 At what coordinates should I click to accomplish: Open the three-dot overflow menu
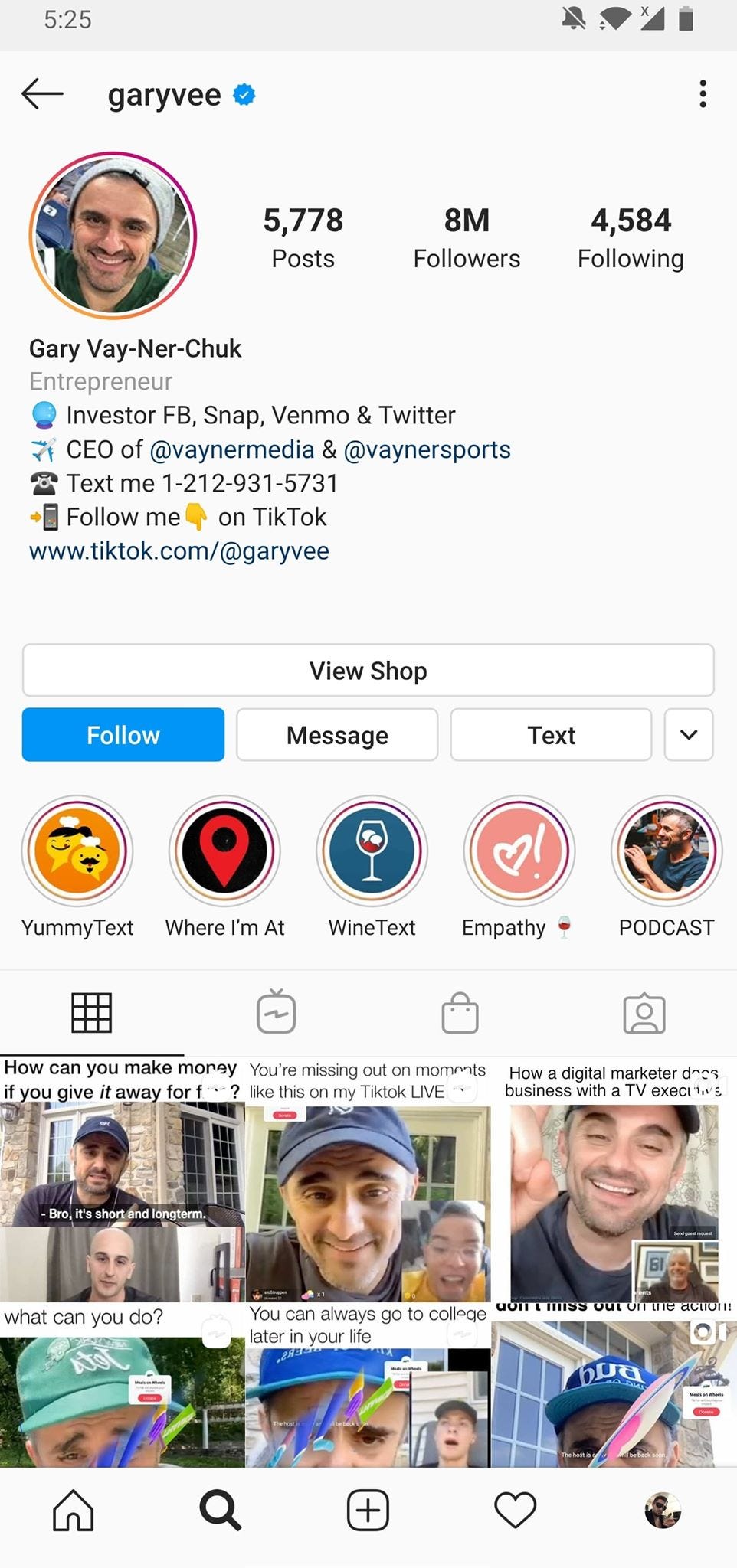tap(703, 94)
